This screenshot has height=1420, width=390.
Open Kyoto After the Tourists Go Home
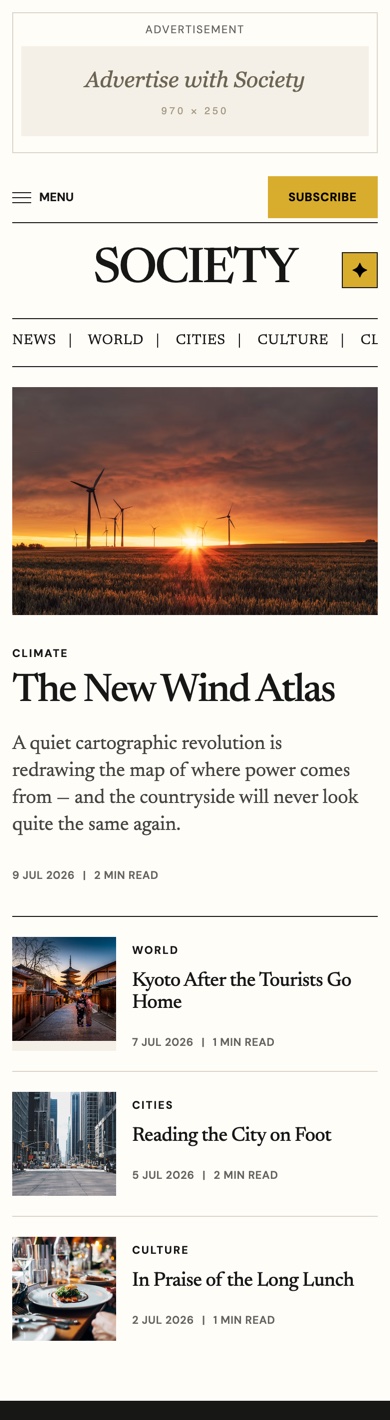(x=242, y=991)
